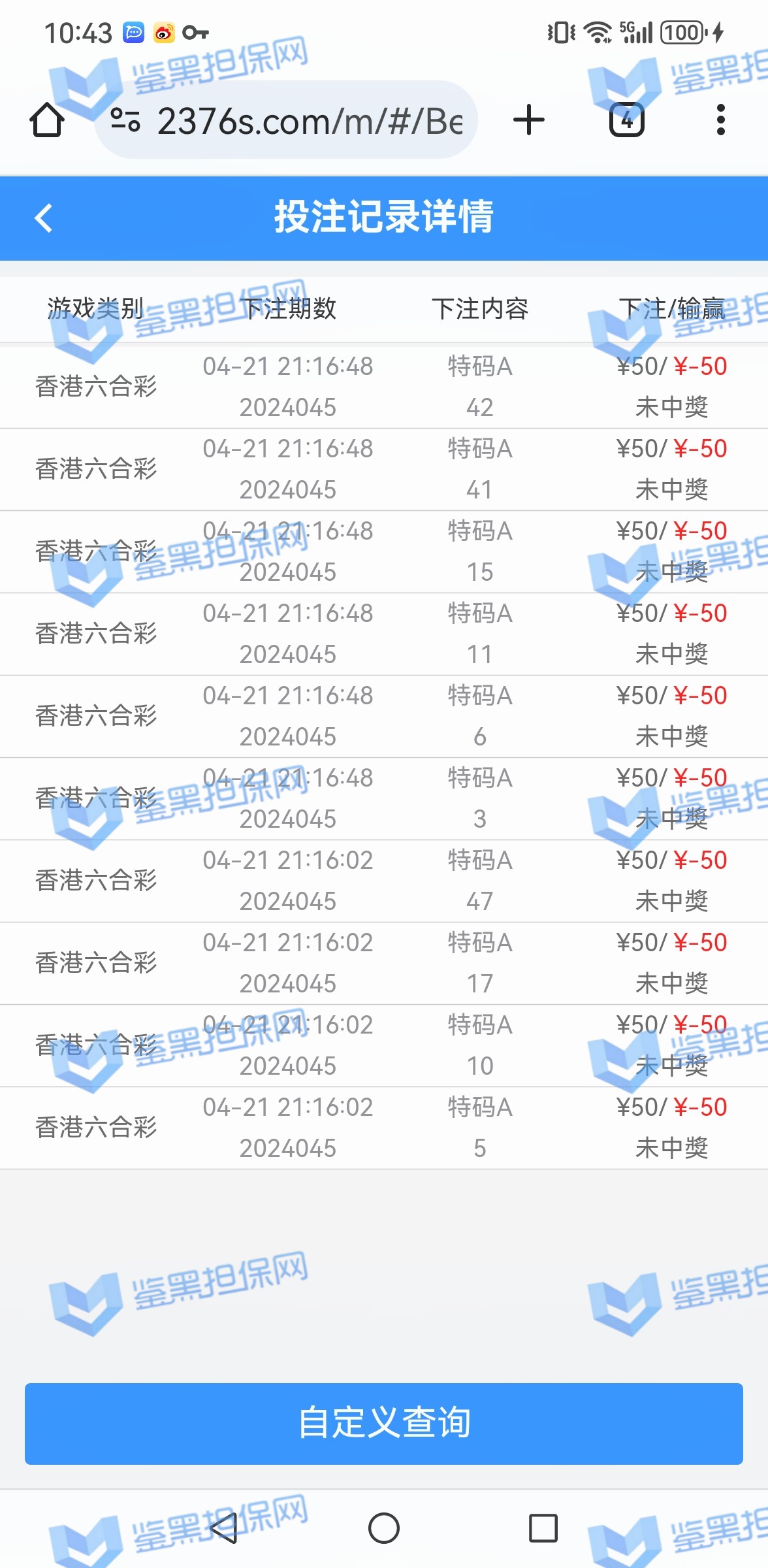Viewport: 768px width, 1568px height.
Task: Open site info icon in address bar
Action: pyautogui.click(x=125, y=120)
